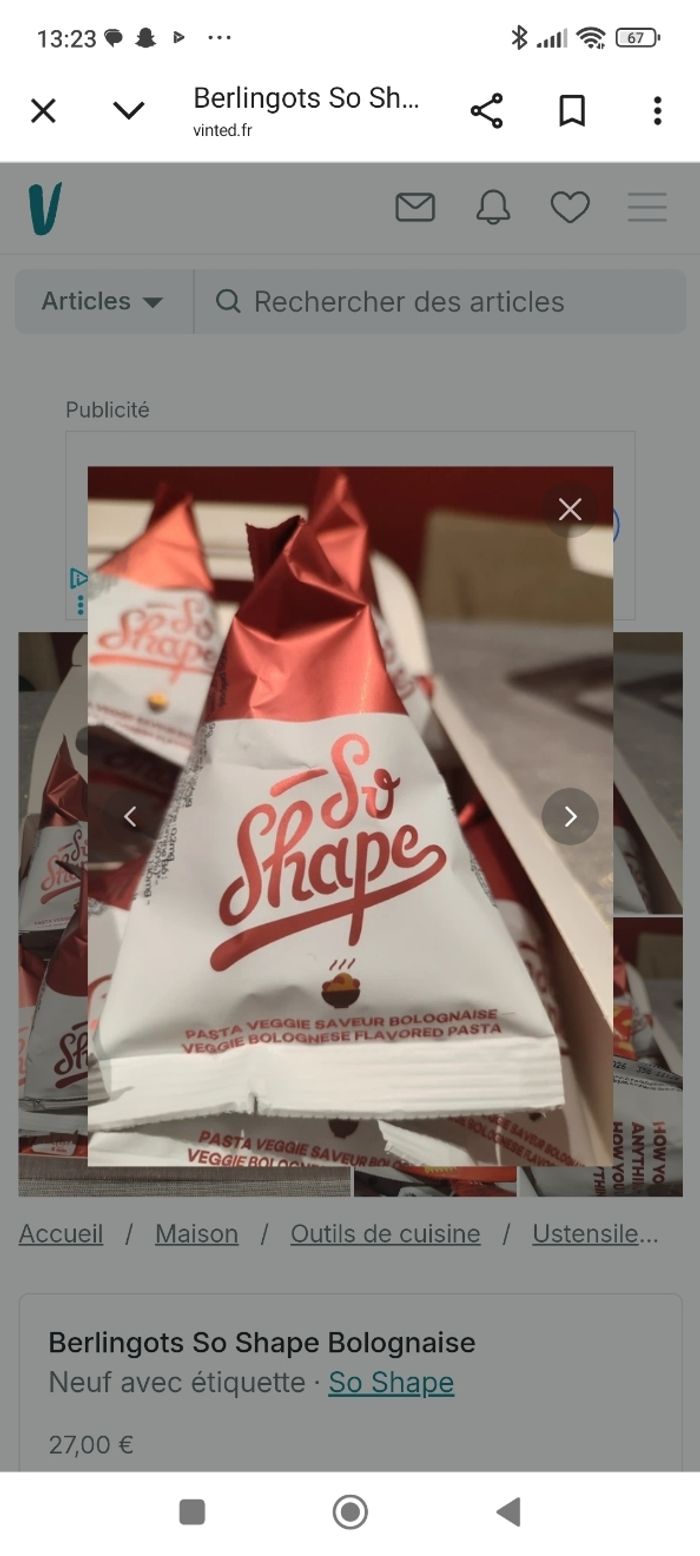Go to the previous product photo
The image size is (700, 1556).
[130, 817]
